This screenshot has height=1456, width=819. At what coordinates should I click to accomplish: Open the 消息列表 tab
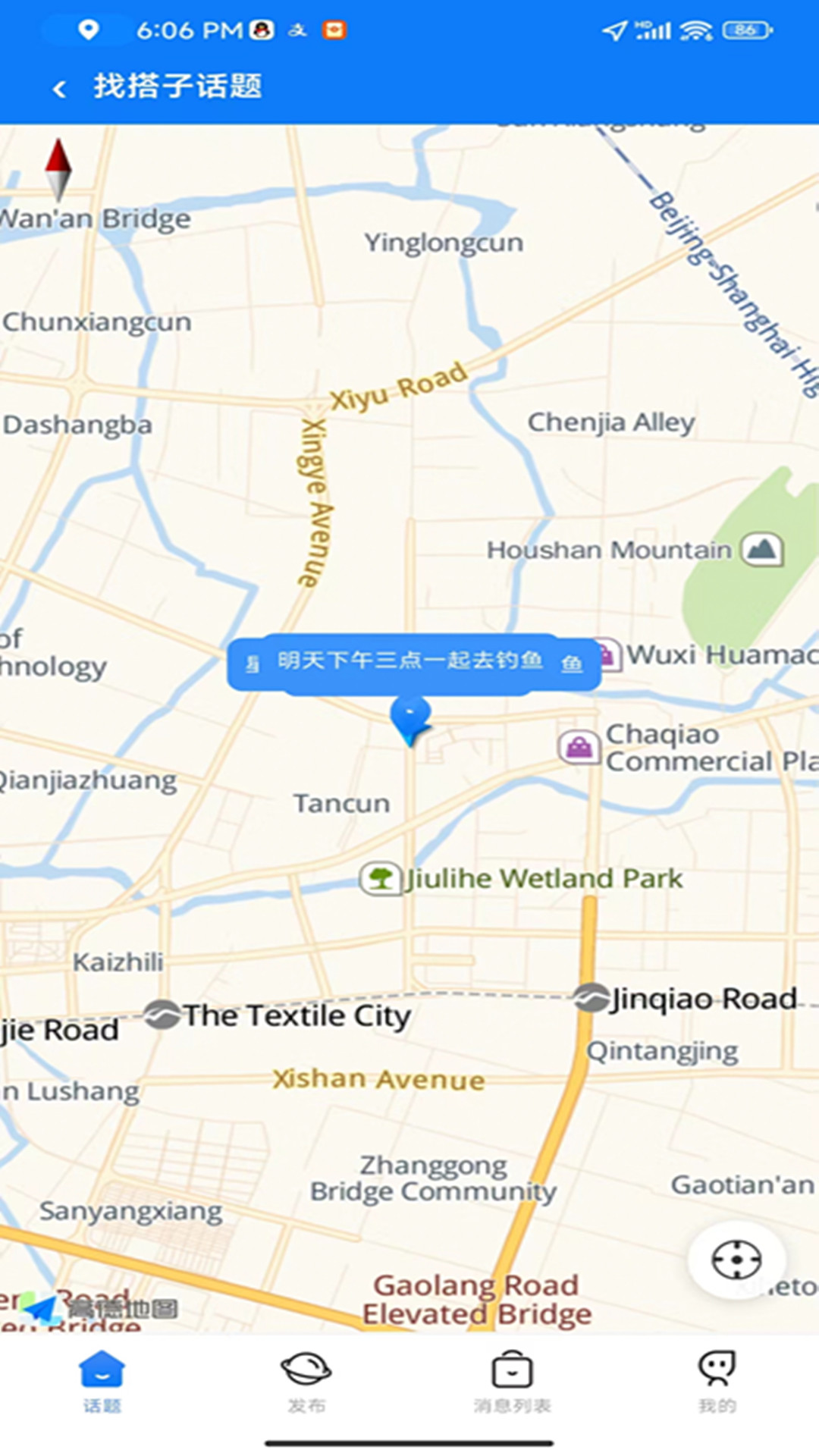coord(512,1382)
